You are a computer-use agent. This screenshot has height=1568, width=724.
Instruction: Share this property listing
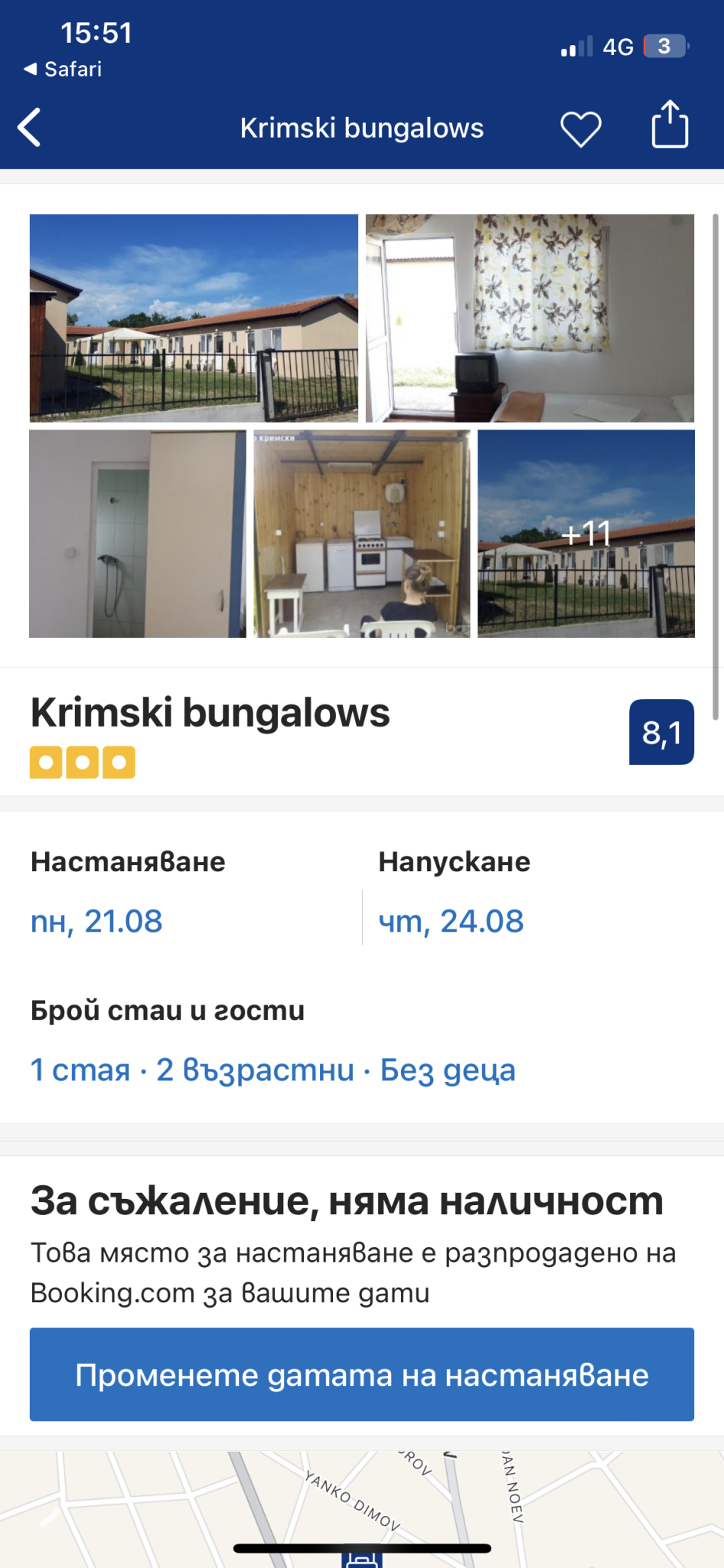coord(670,125)
